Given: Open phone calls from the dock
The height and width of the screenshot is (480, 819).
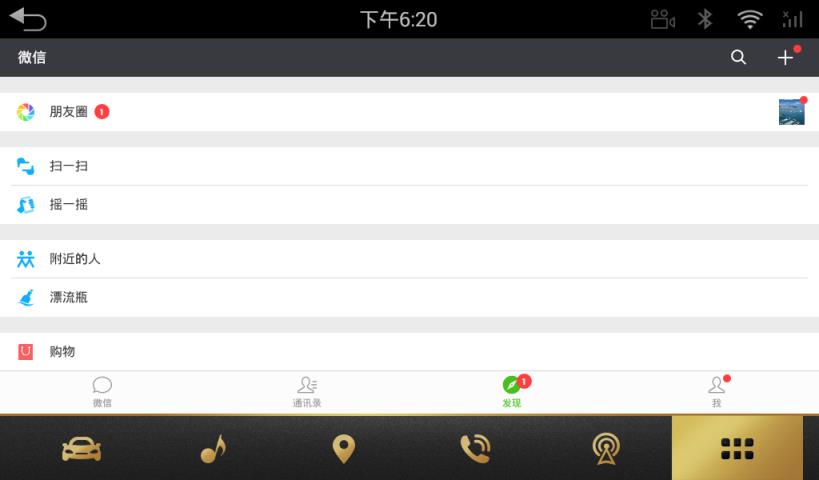Looking at the screenshot, I should point(475,449).
